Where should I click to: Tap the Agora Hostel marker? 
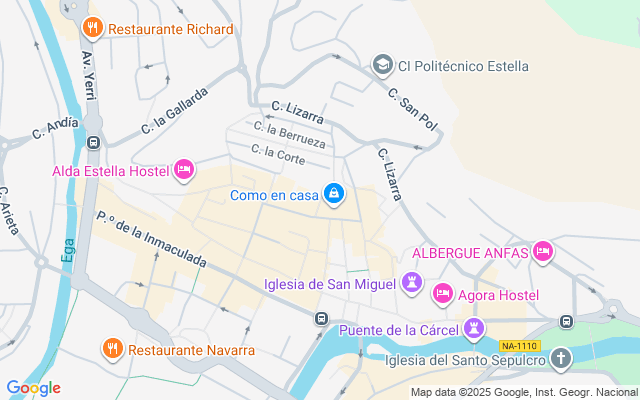(x=442, y=294)
